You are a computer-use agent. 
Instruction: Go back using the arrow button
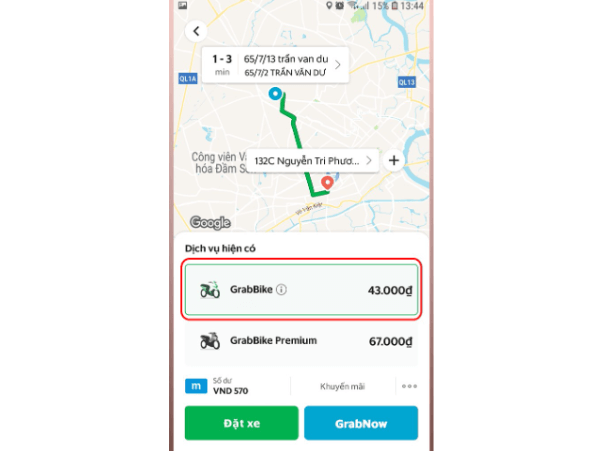click(x=196, y=31)
